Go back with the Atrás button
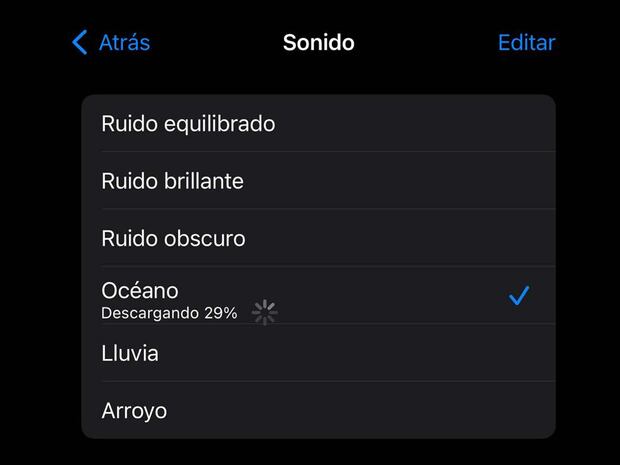The width and height of the screenshot is (620, 465). [x=111, y=43]
